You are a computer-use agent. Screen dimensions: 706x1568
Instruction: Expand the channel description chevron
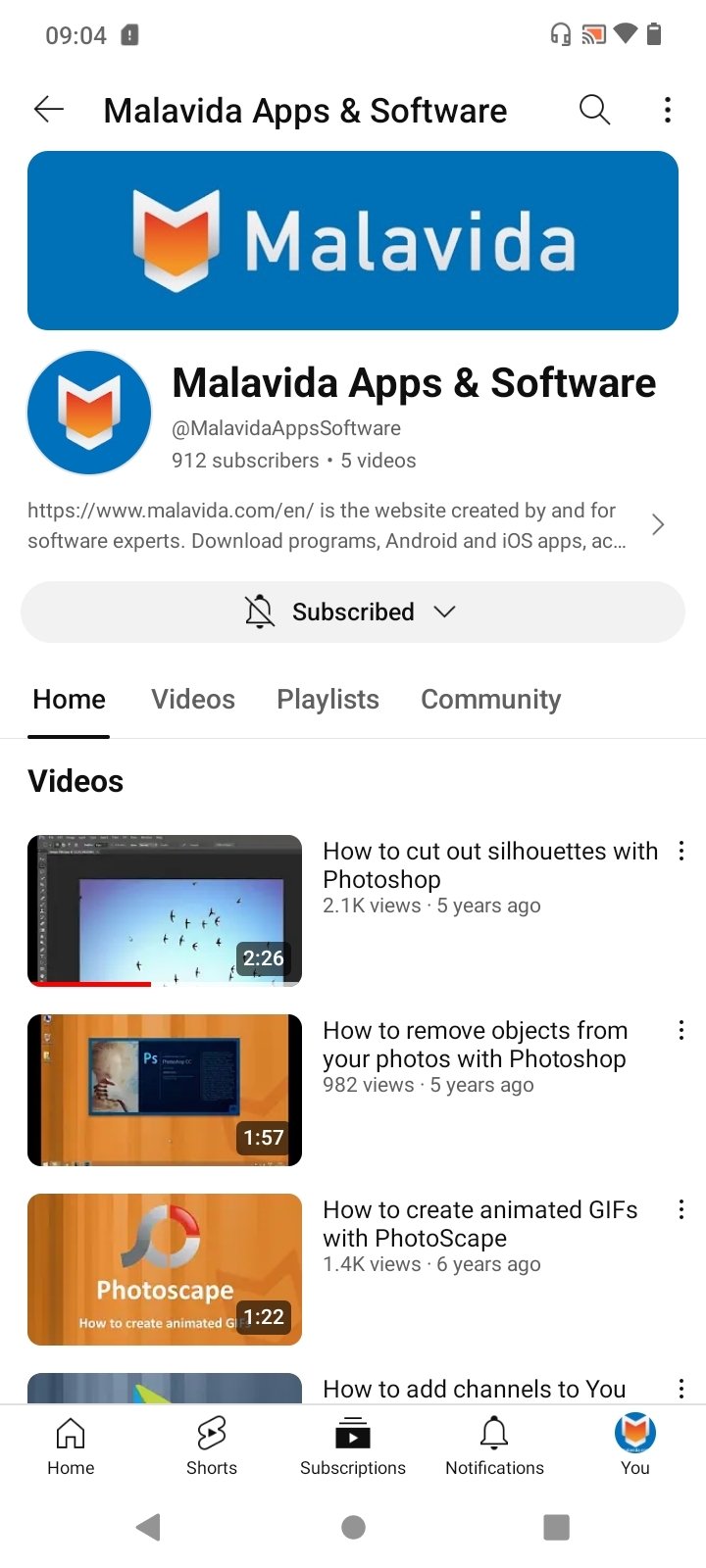[x=658, y=525]
